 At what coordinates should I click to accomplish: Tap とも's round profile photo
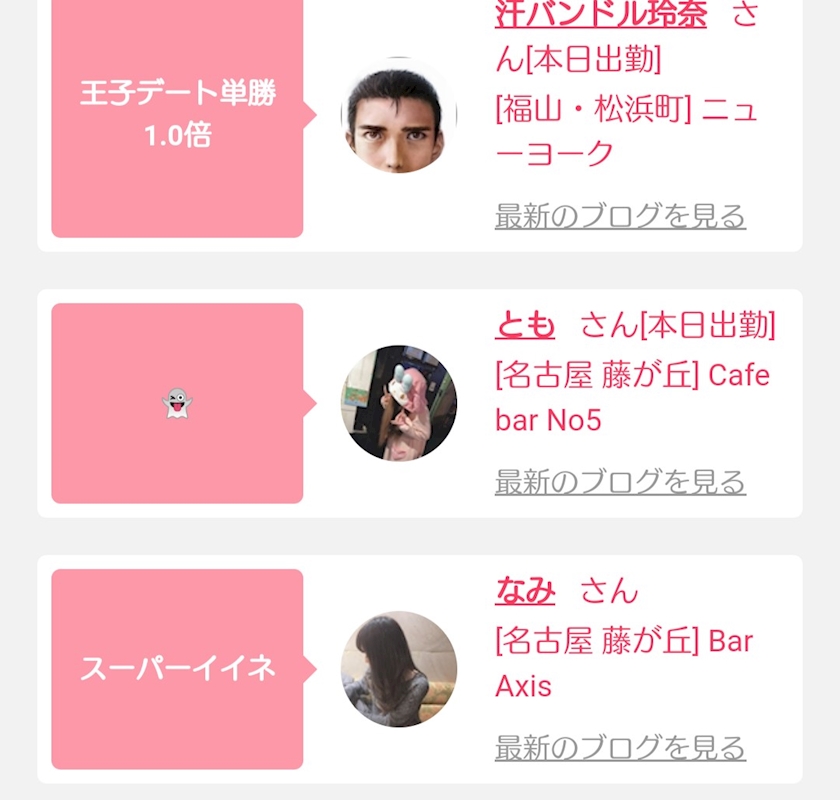(399, 403)
